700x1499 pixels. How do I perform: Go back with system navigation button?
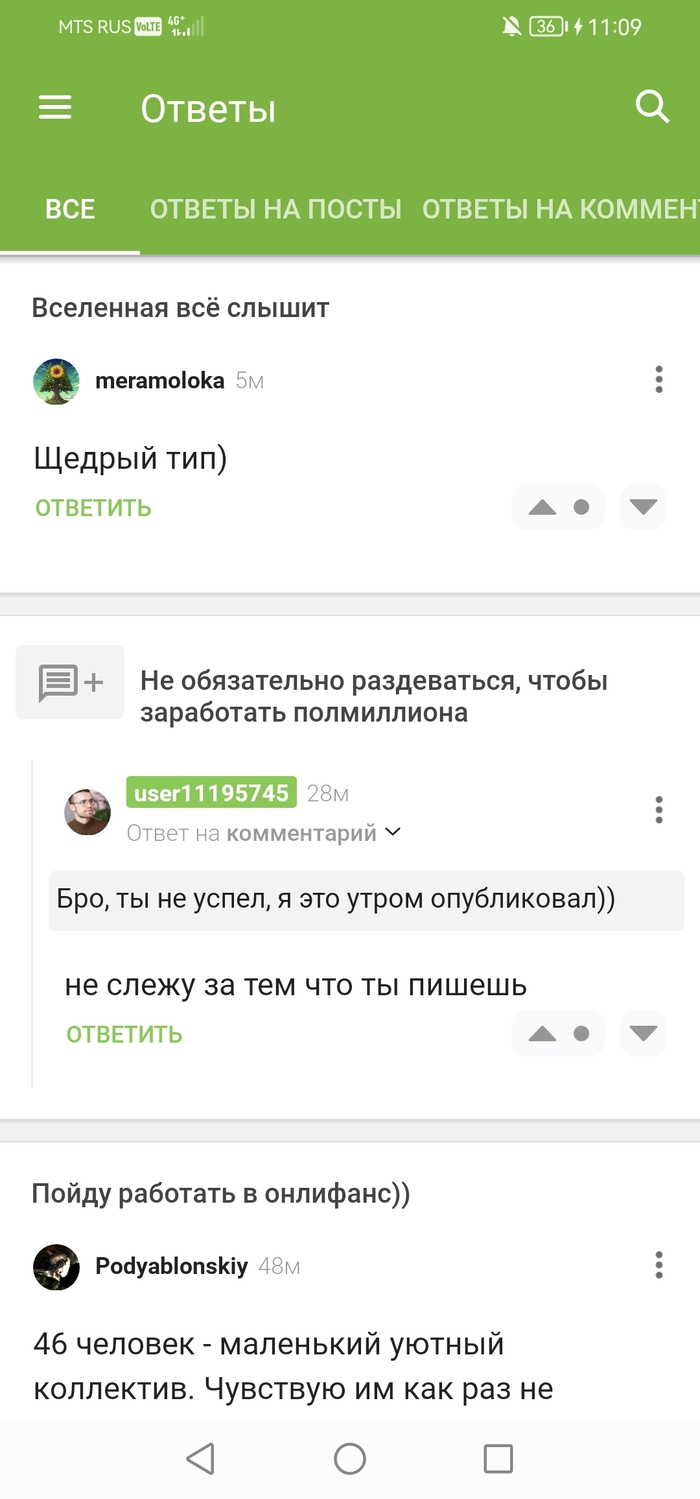click(x=201, y=1459)
